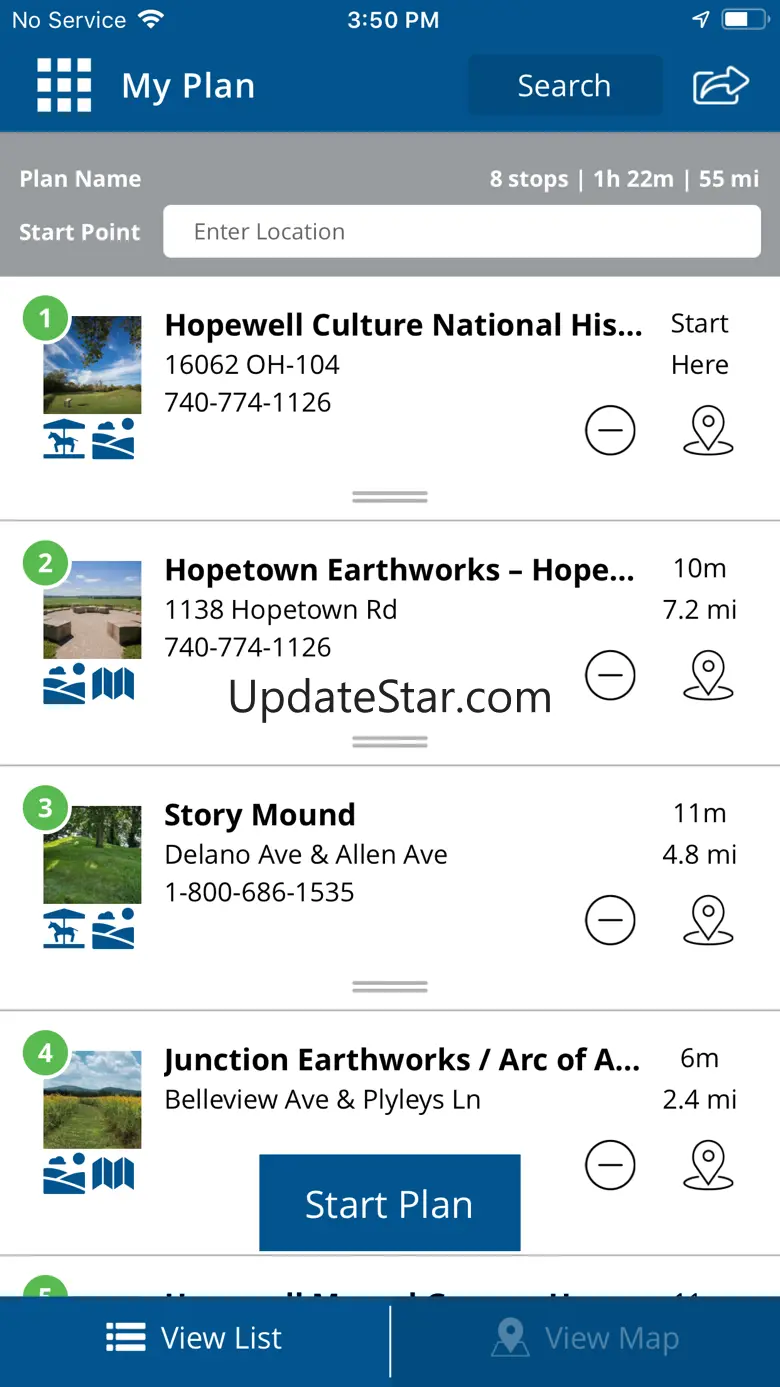Share the plan via share icon
This screenshot has height=1387, width=780.
coord(721,85)
